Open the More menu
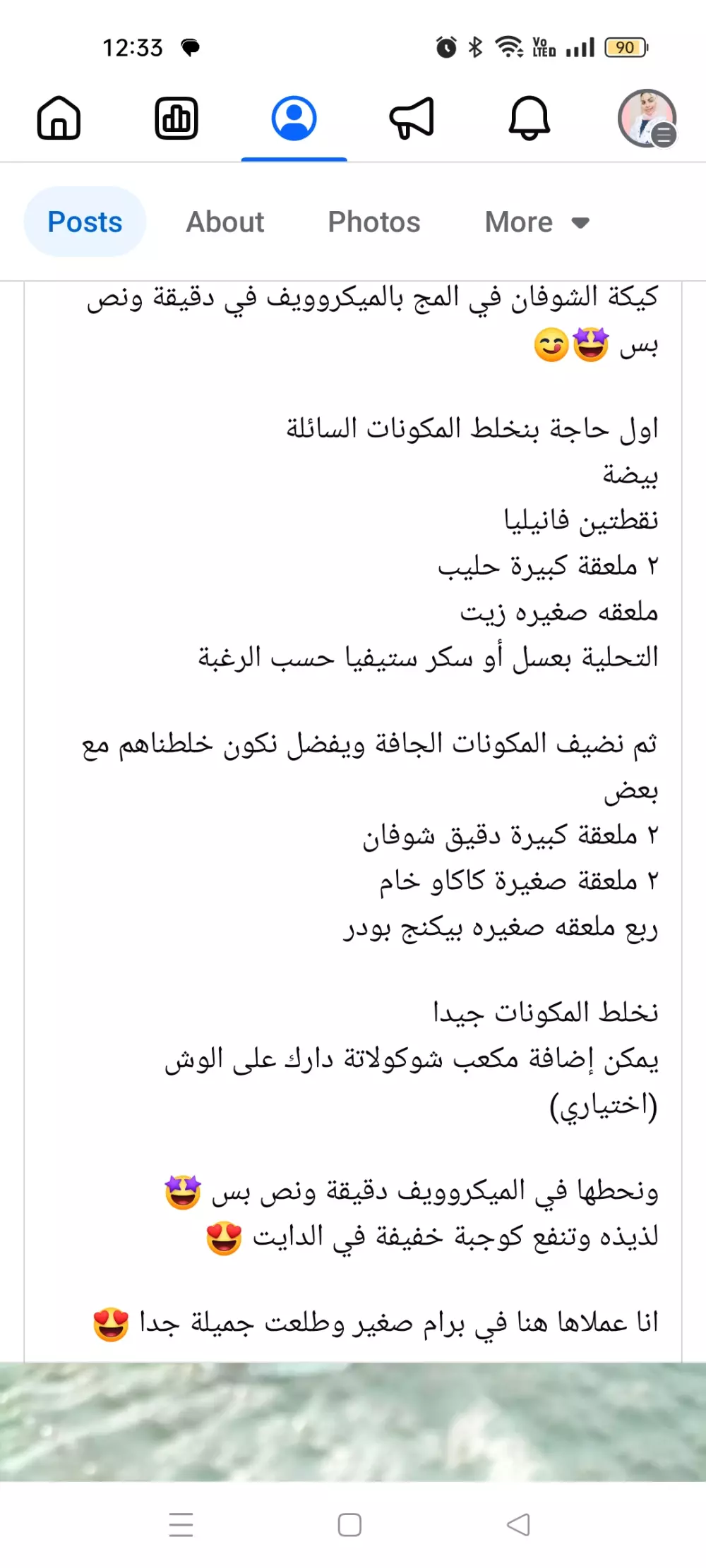Image resolution: width=706 pixels, height=1568 pixels. 517,222
